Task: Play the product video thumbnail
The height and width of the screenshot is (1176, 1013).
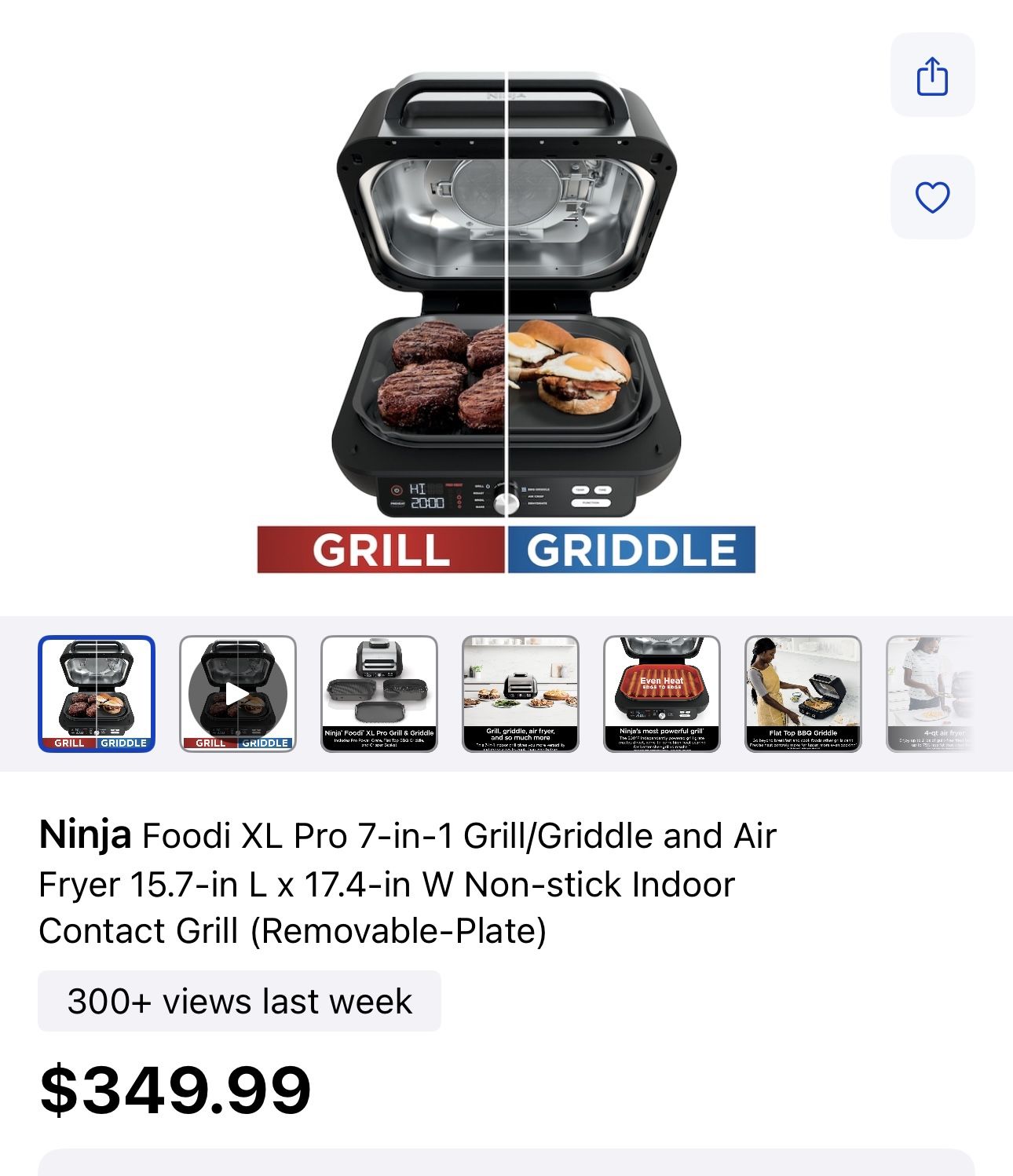Action: pos(238,694)
